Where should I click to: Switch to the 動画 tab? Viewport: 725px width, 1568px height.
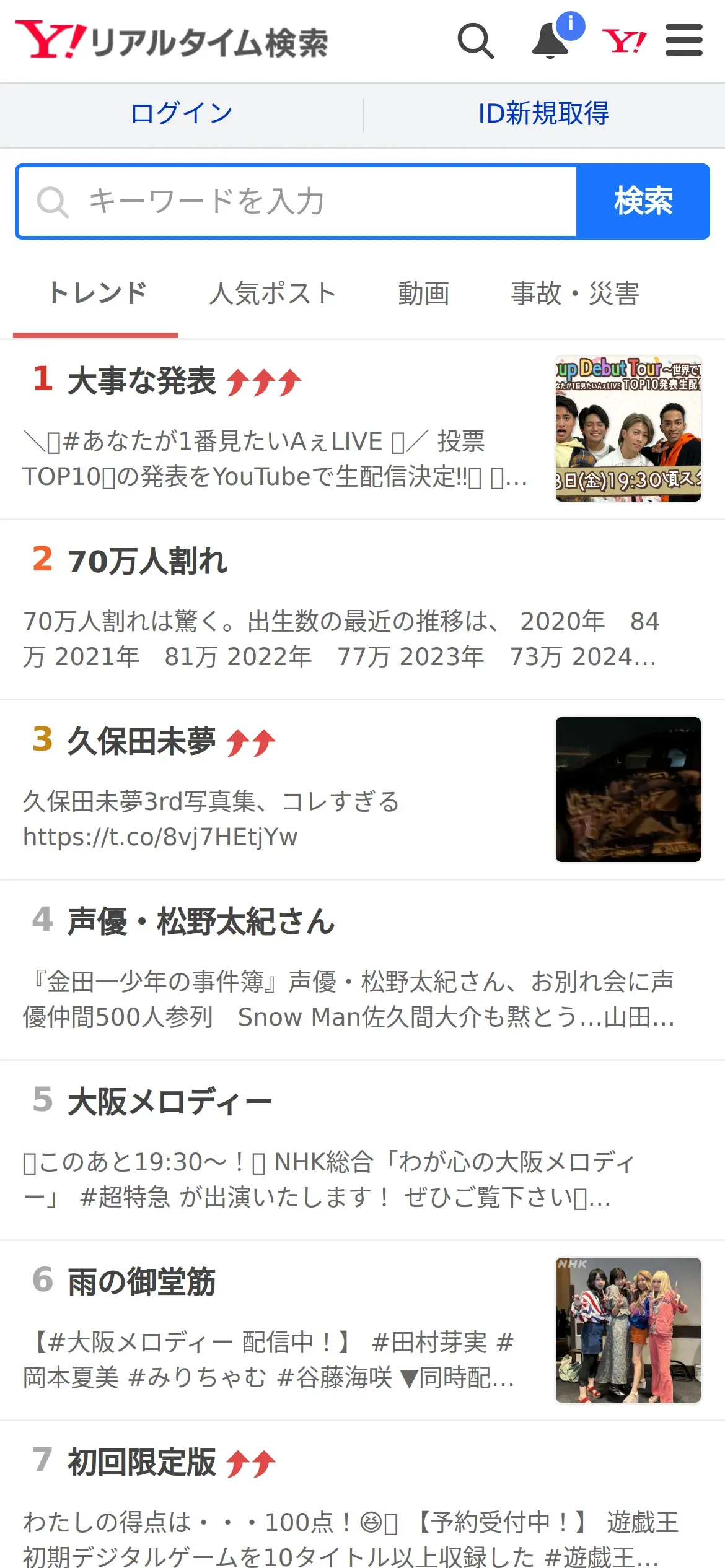click(424, 294)
